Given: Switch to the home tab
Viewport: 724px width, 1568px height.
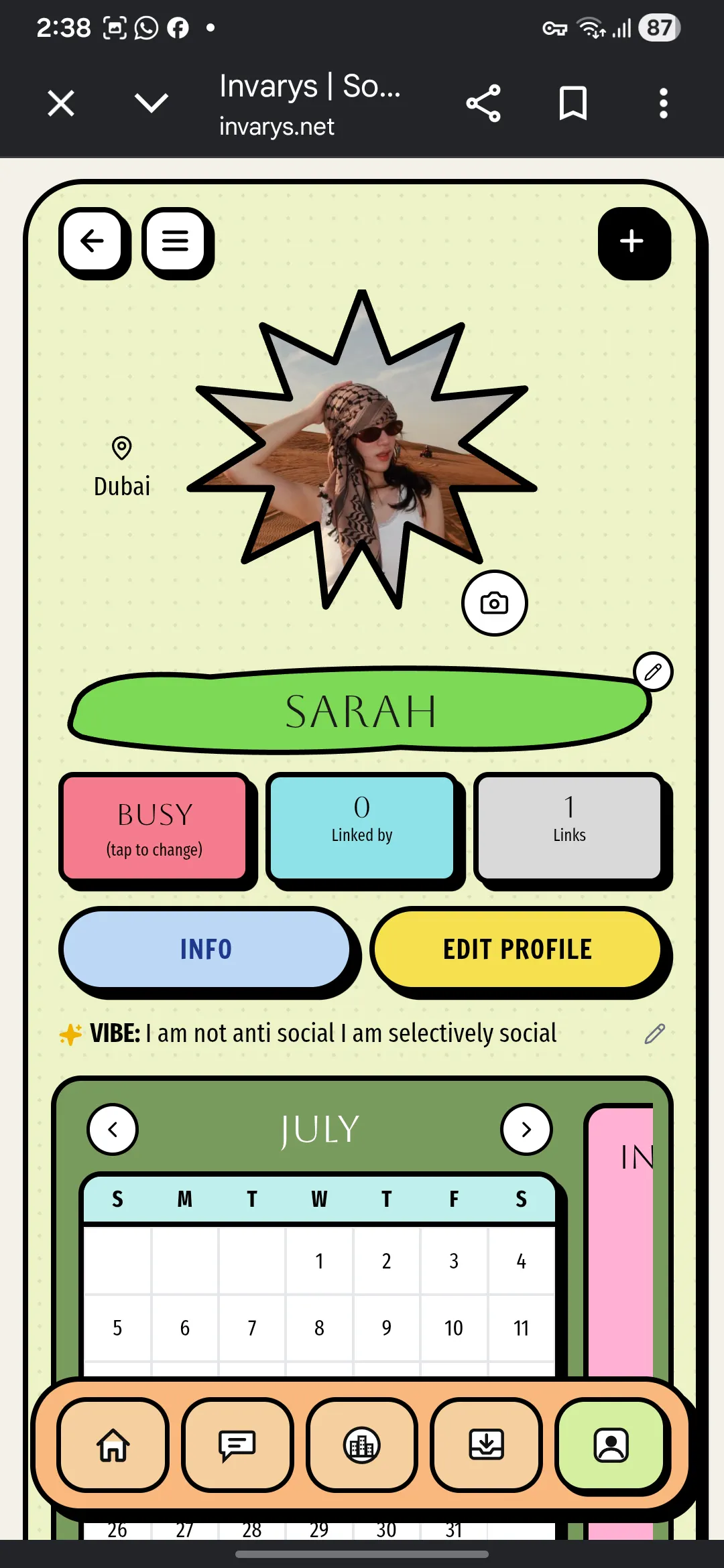Looking at the screenshot, I should click(x=113, y=1445).
